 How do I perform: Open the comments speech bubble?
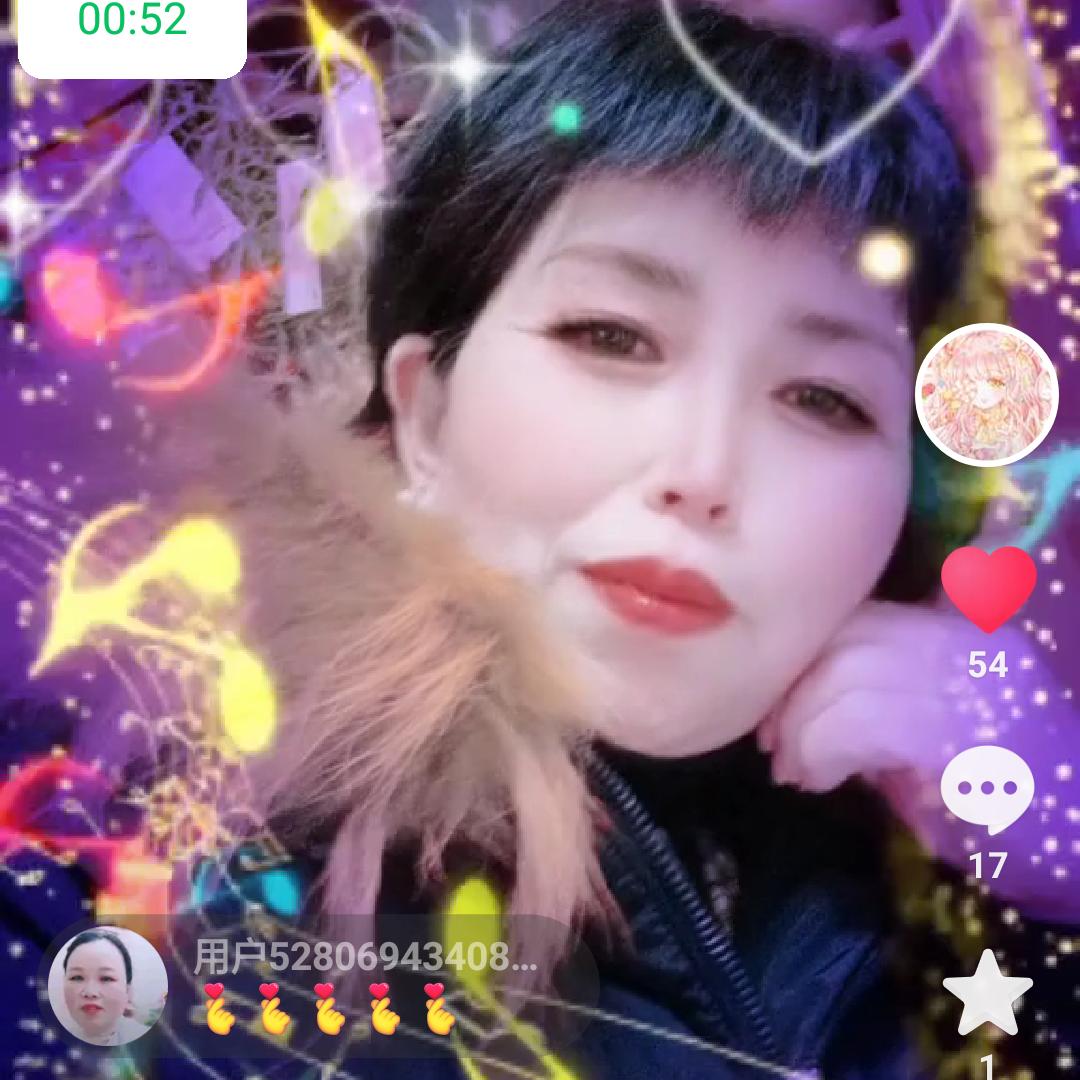[987, 790]
